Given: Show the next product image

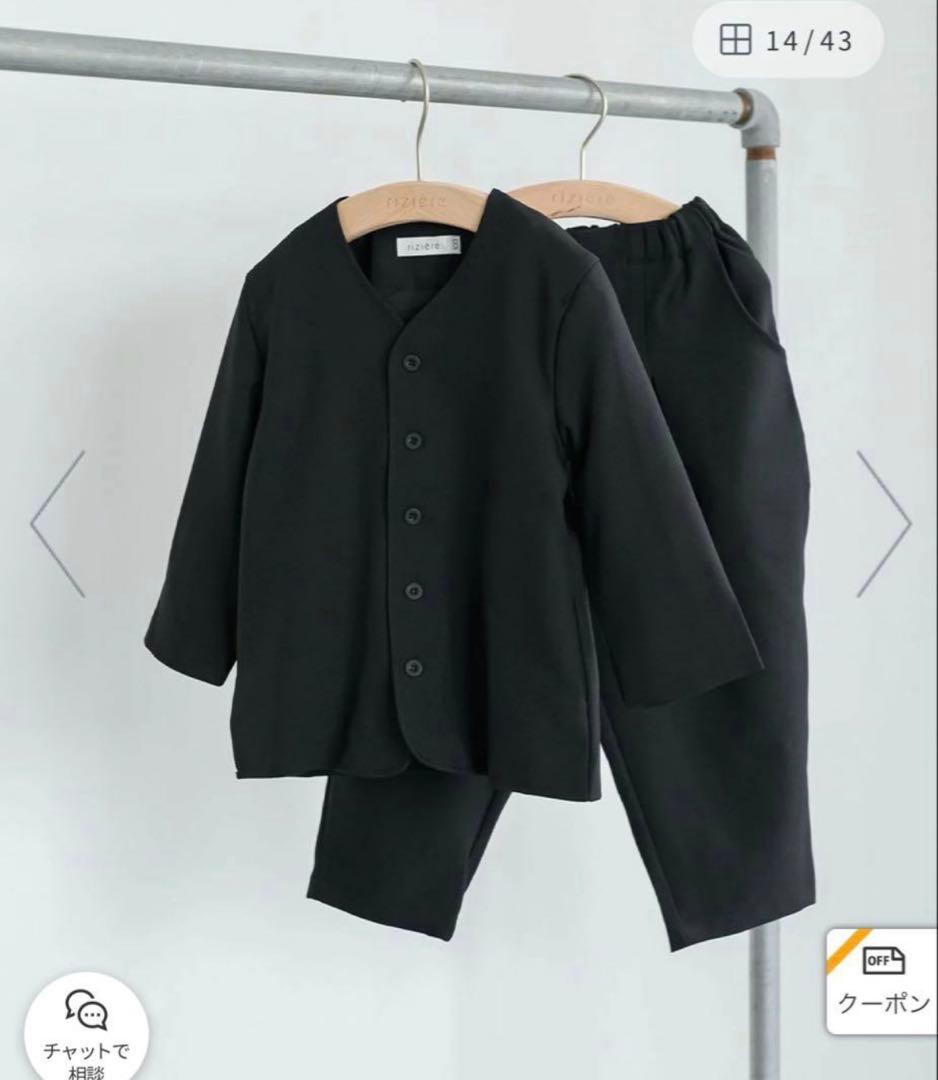Looking at the screenshot, I should (x=884, y=524).
